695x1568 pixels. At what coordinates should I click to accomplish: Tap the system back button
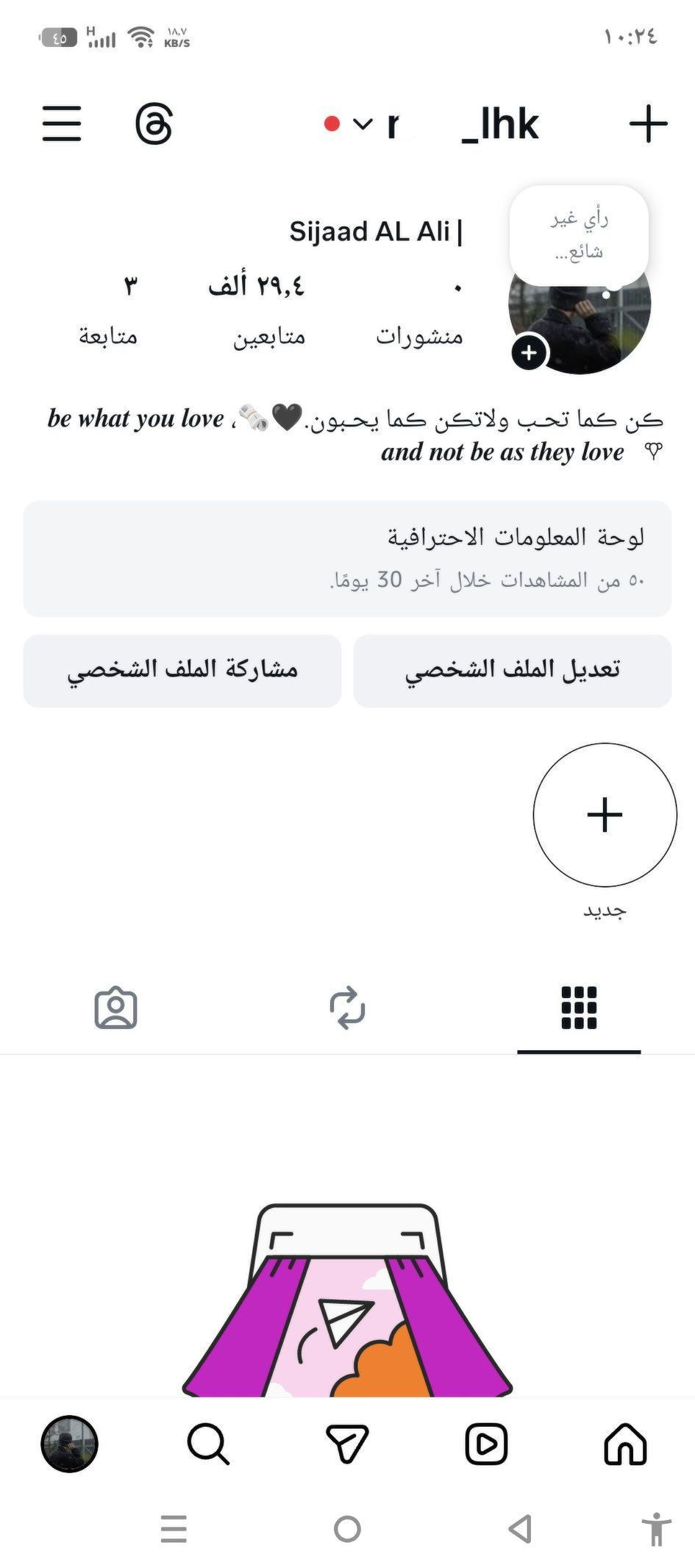[521, 1529]
